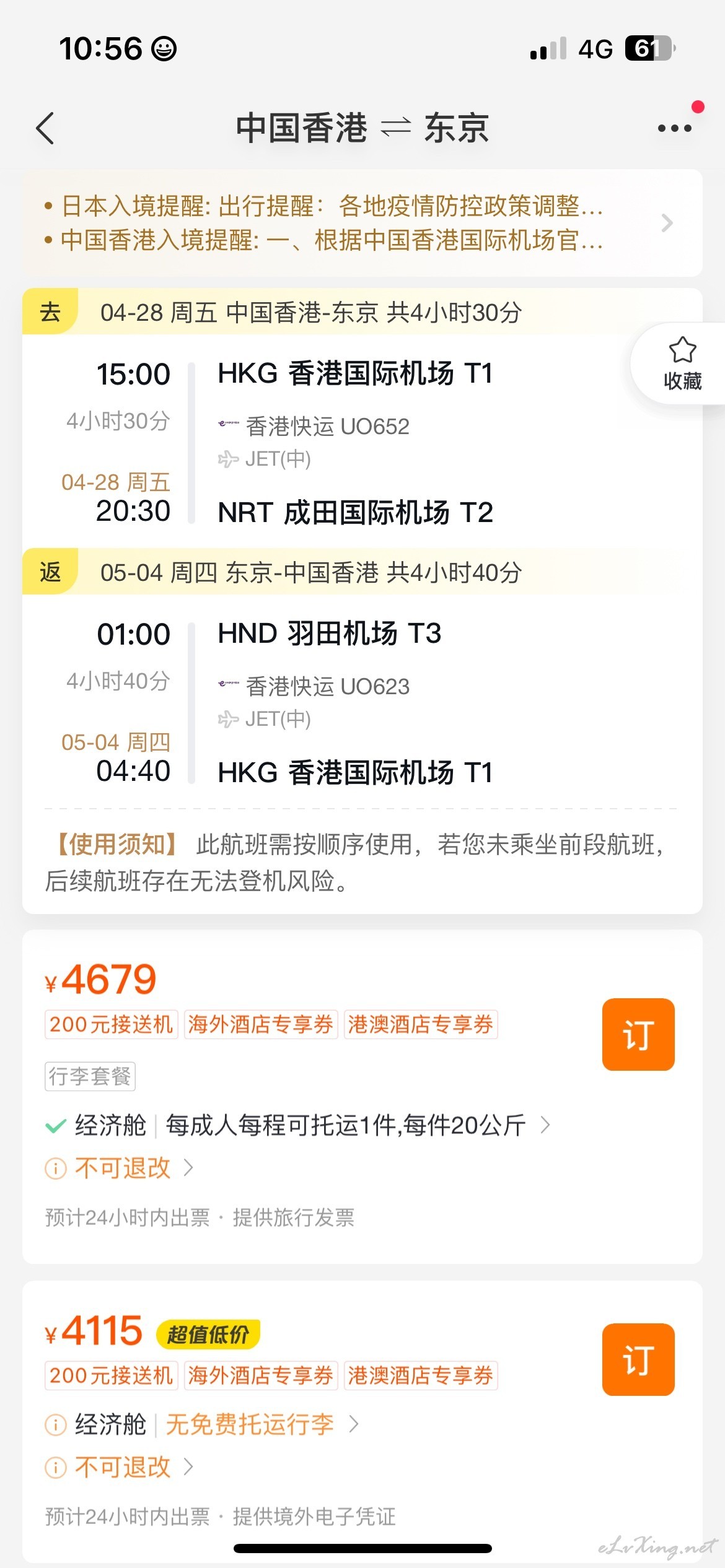This screenshot has width=725, height=1568.
Task: Go back using the top-left arrow
Action: click(x=45, y=128)
